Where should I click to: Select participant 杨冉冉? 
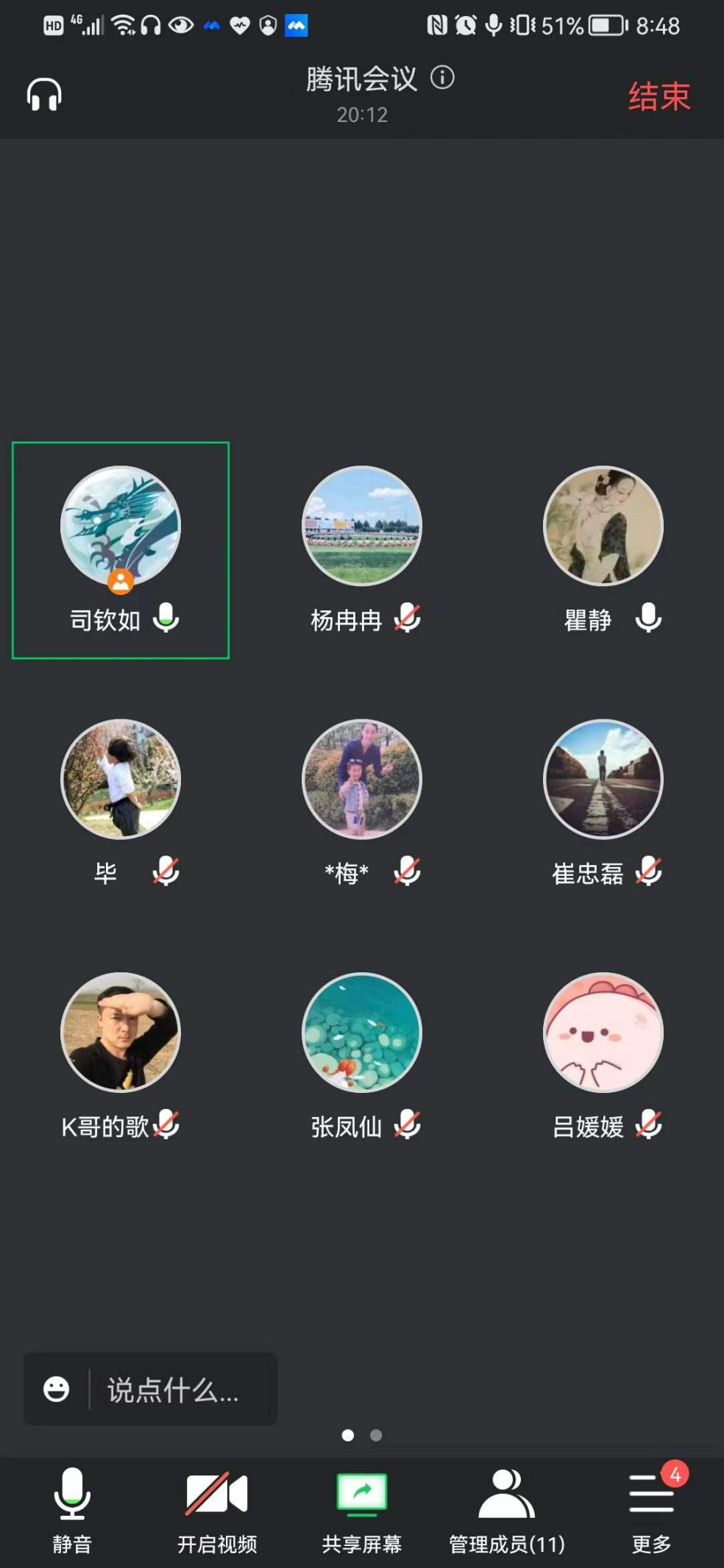point(361,526)
